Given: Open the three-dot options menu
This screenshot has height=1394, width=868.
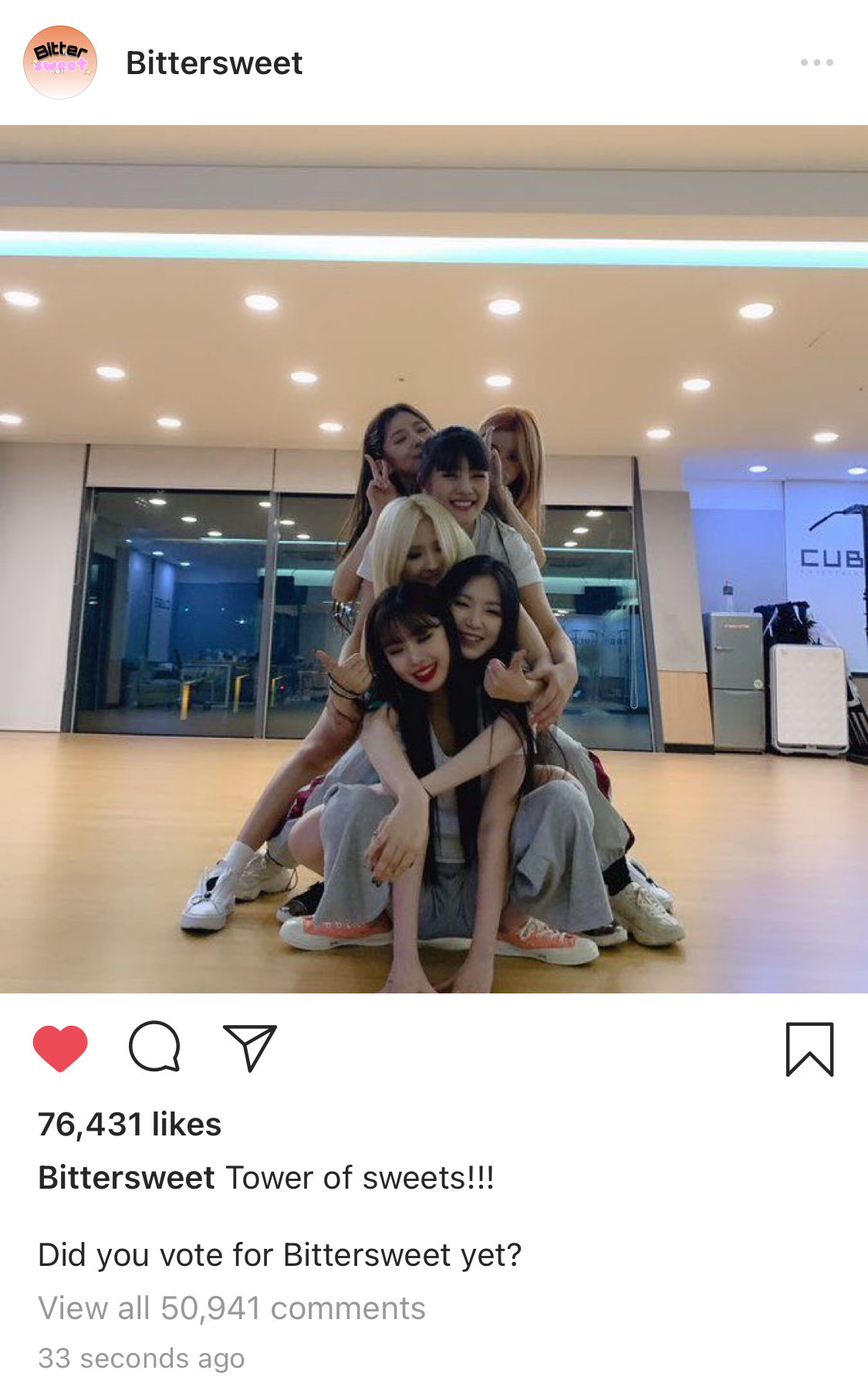Looking at the screenshot, I should 816,63.
